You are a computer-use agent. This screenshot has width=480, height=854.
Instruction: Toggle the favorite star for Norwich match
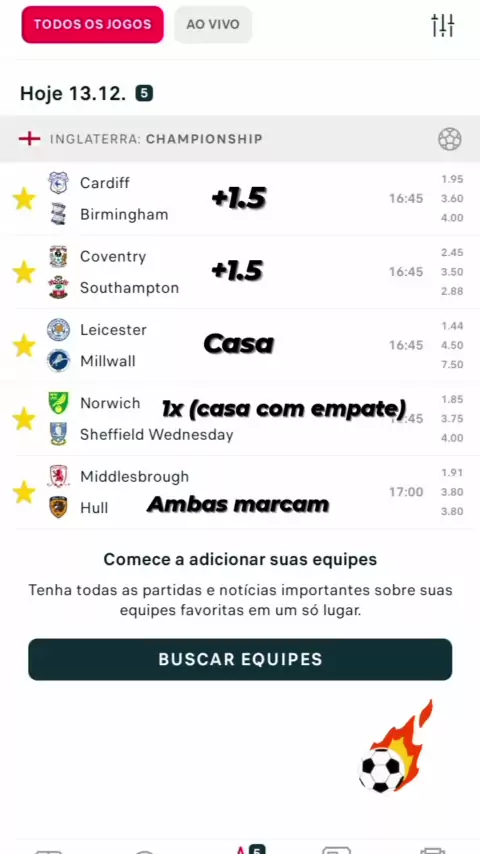tap(24, 419)
